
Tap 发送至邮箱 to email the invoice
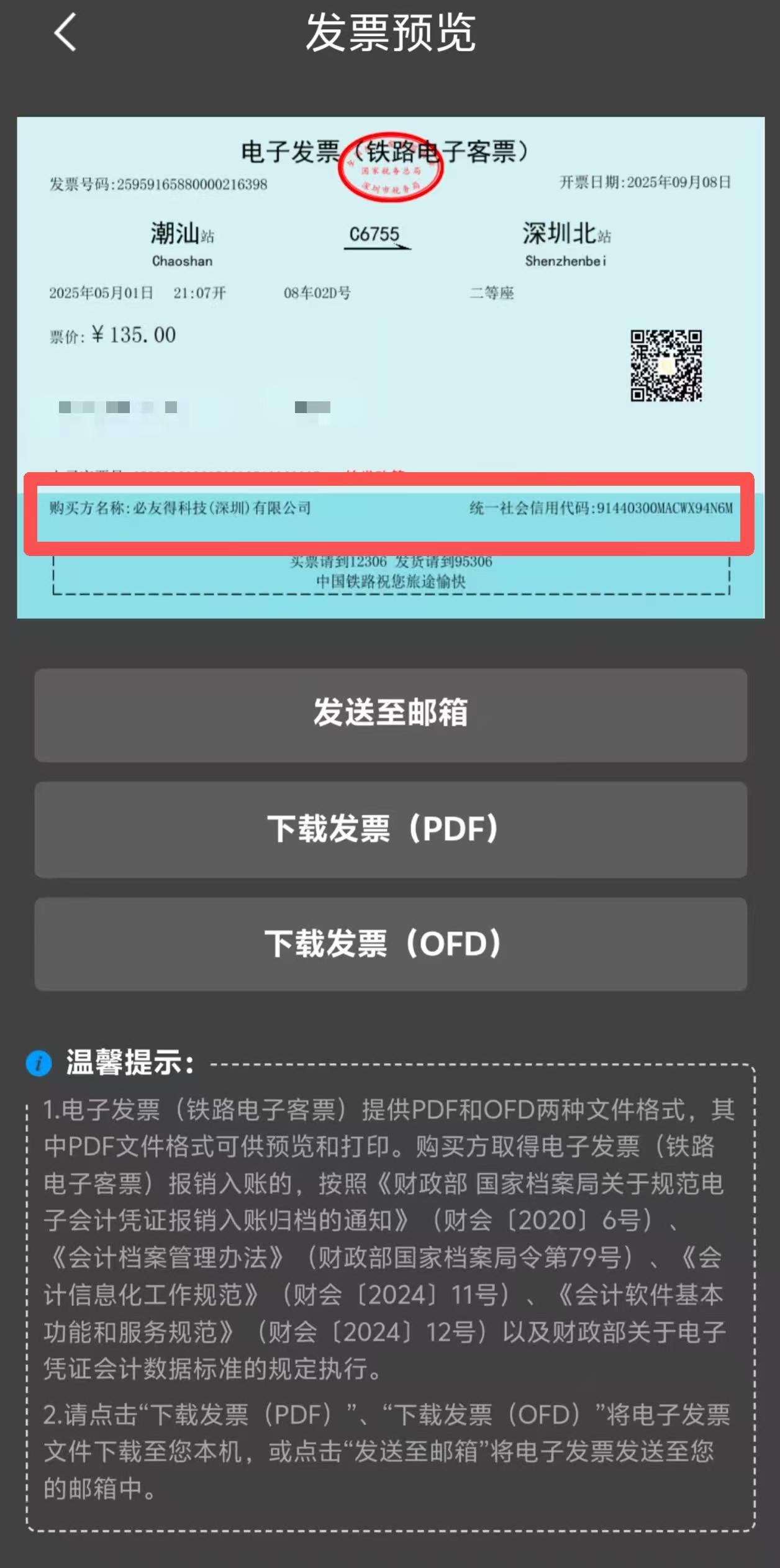tap(390, 714)
